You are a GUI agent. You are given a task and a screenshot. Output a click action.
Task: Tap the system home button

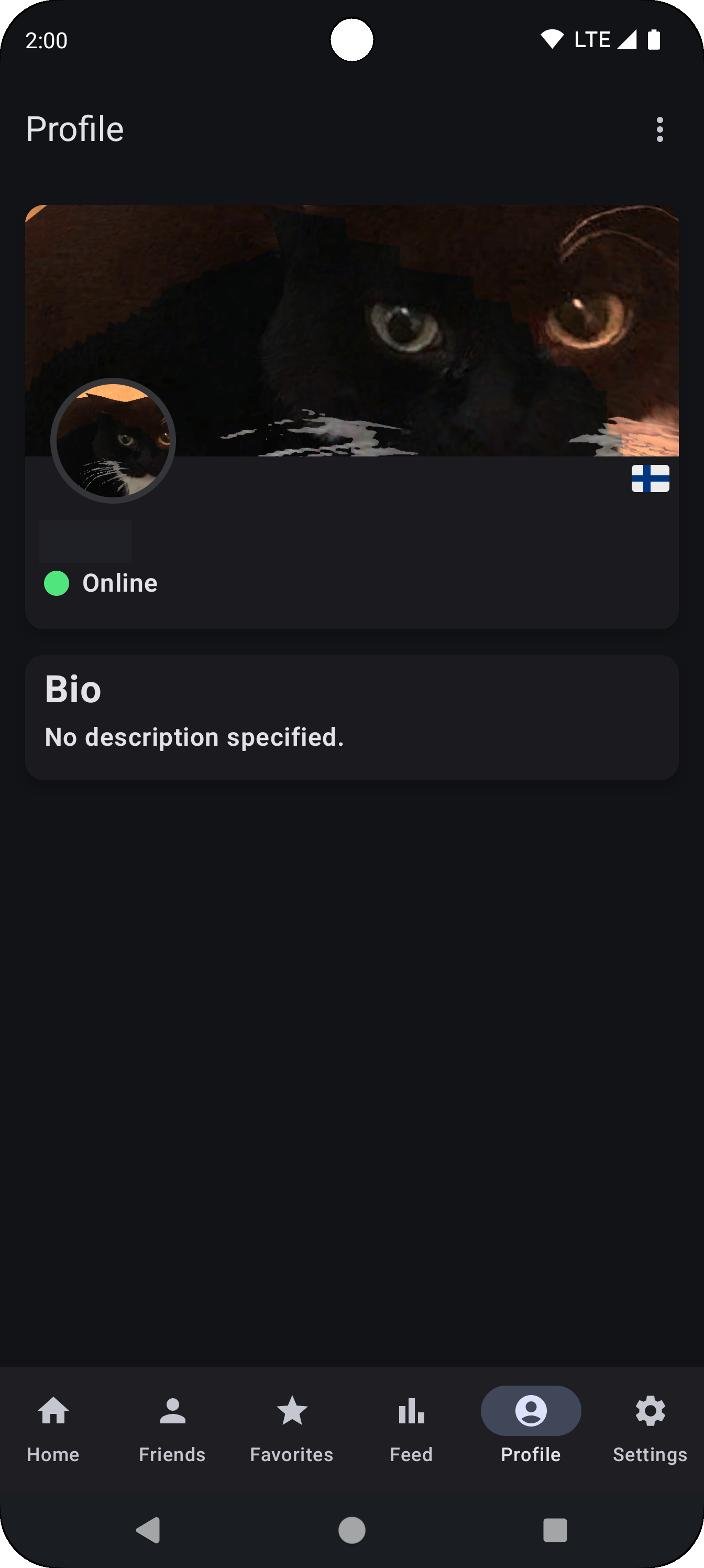[x=351, y=1530]
